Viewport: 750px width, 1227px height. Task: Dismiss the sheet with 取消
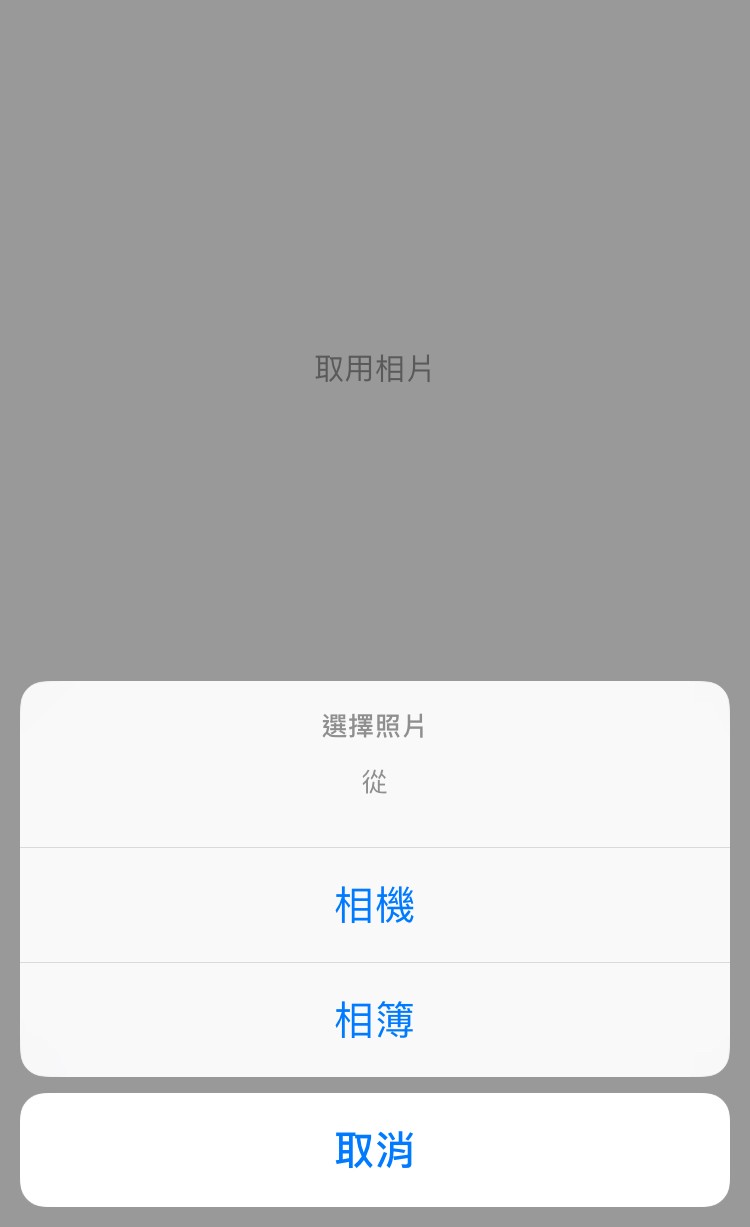coord(374,1150)
